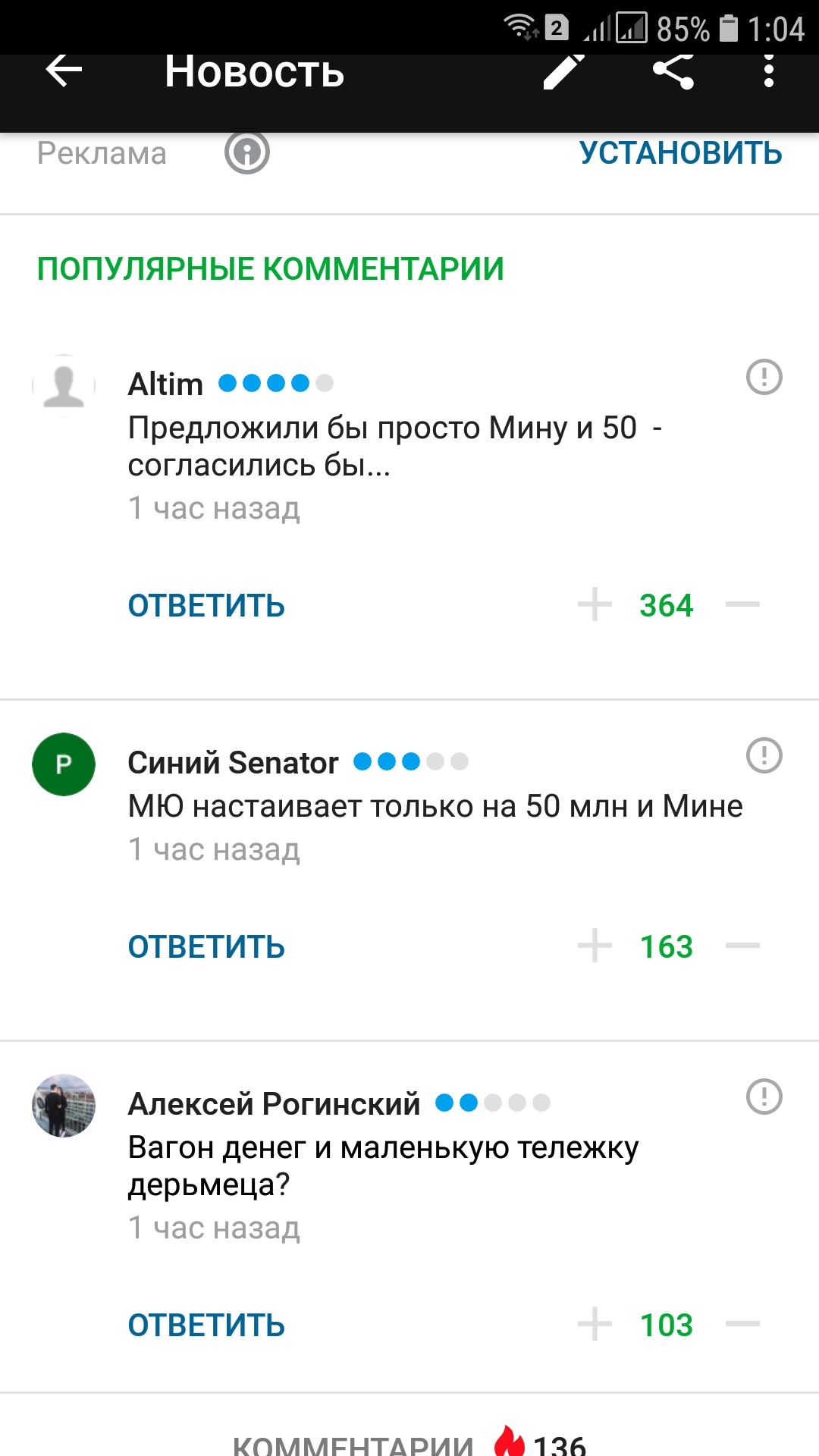Upvote Синий Senator's comment
Screen dimensions: 819x1456
[595, 946]
